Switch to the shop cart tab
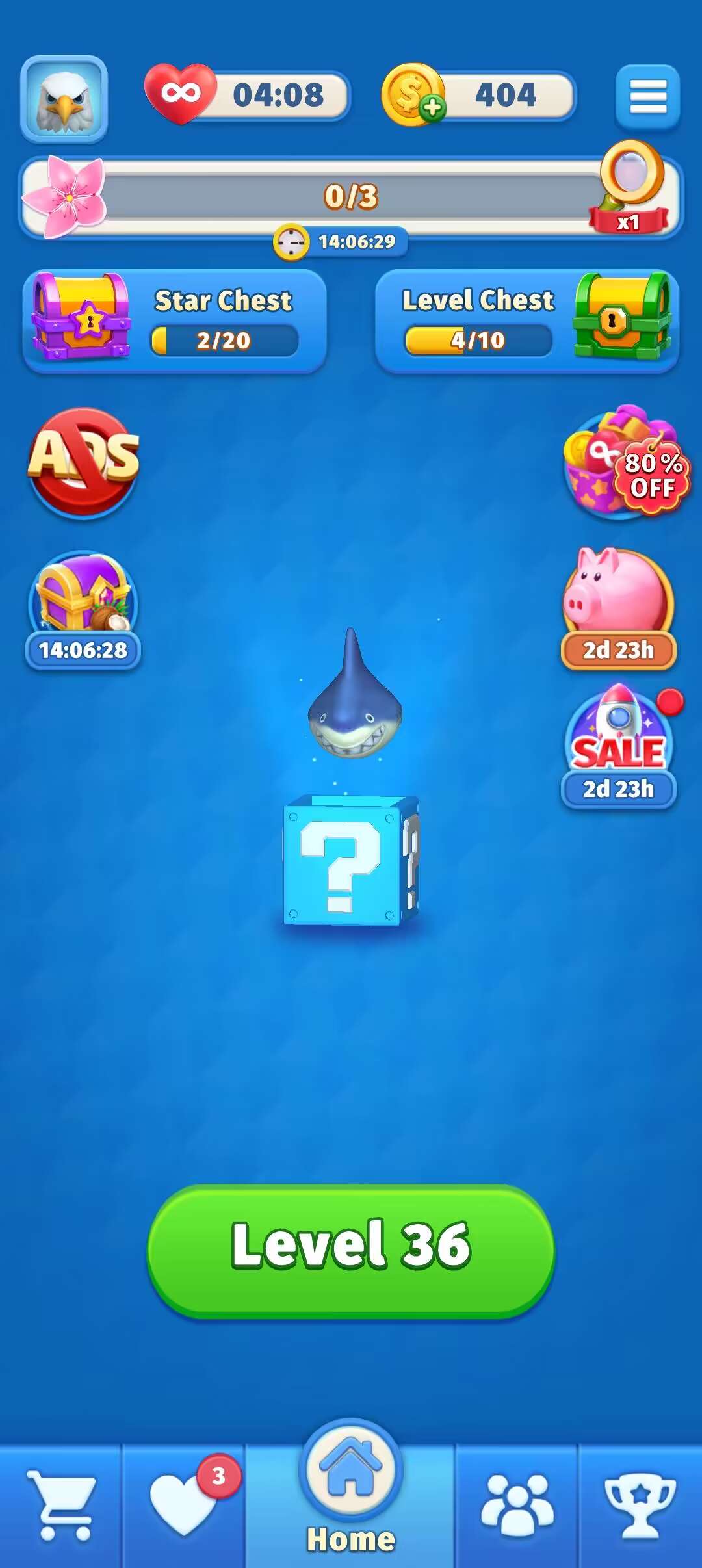Screen dimensions: 702x1568 point(61,1506)
